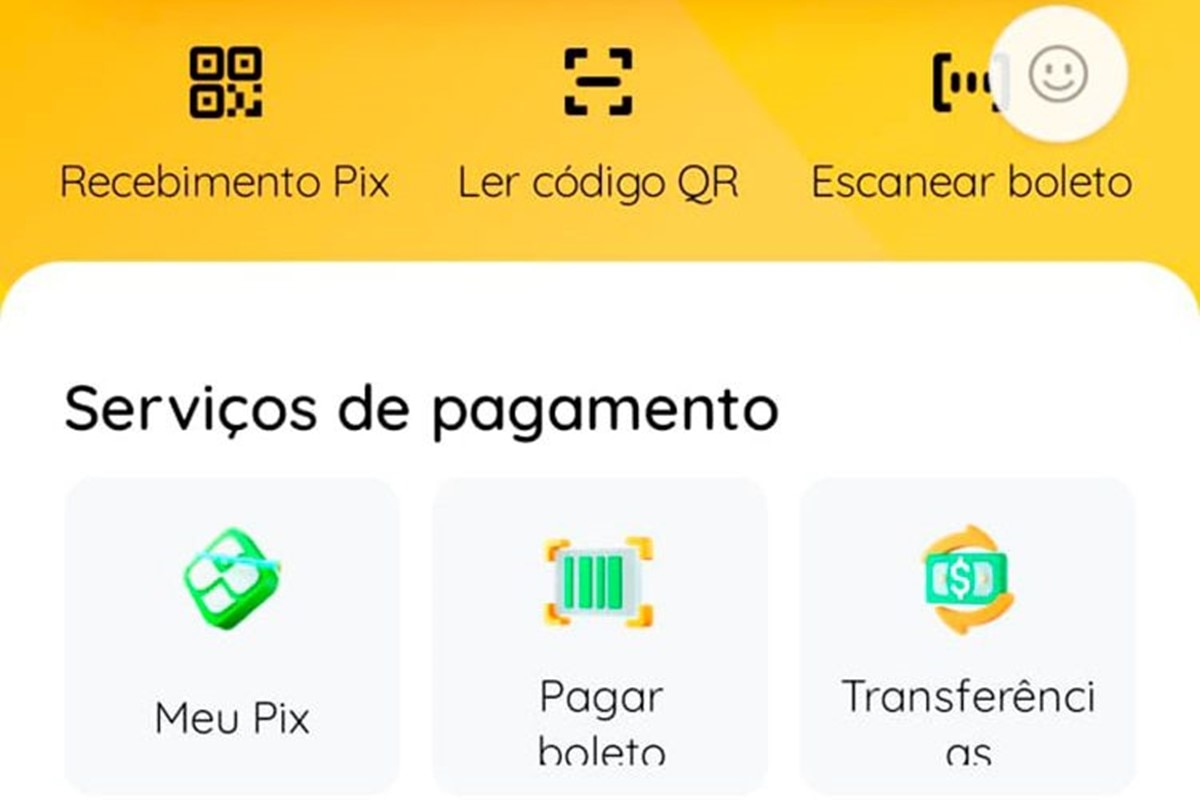Open the Transferências card

967,635
